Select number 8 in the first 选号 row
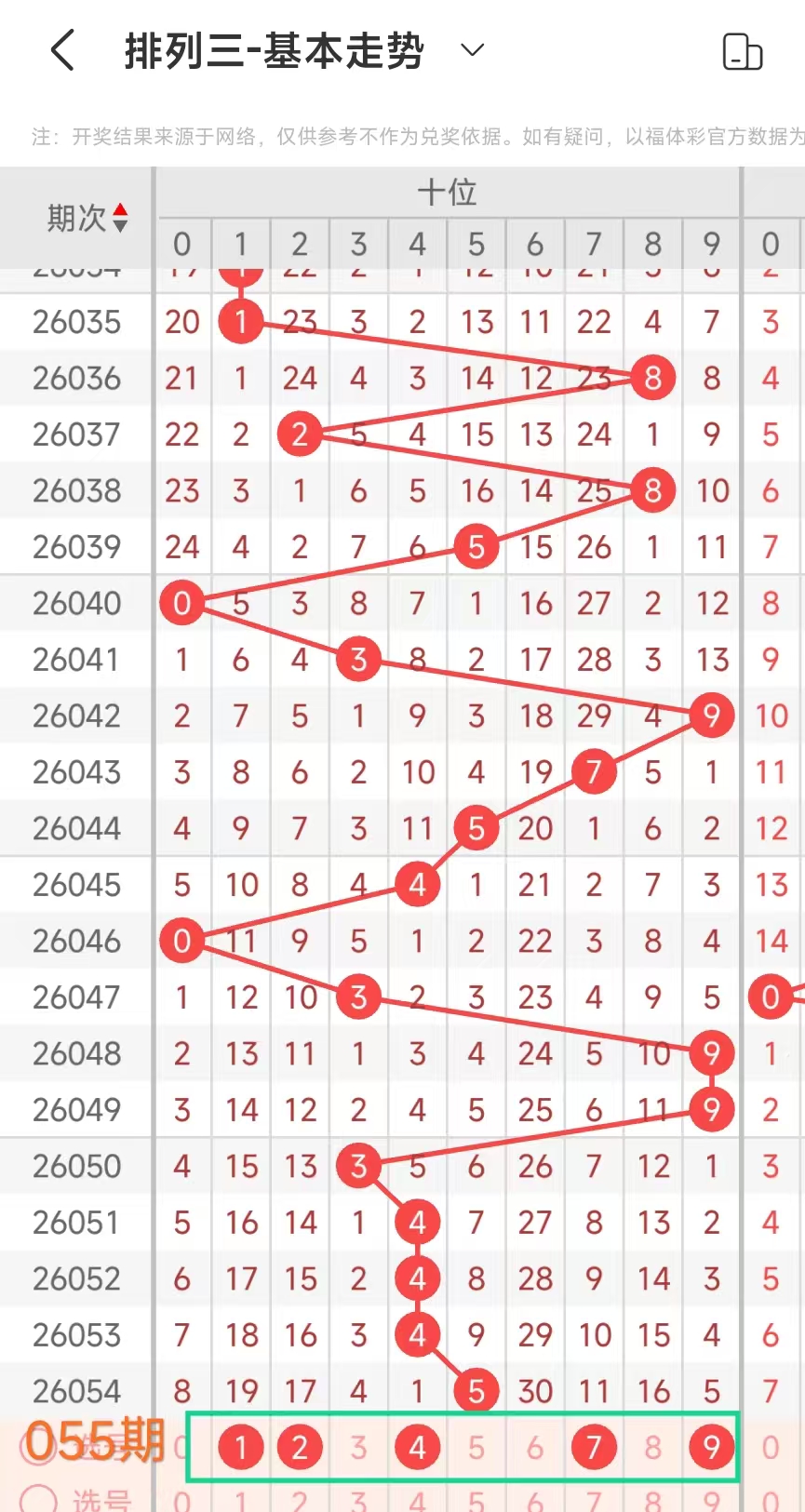805x1512 pixels. pyautogui.click(x=653, y=1447)
